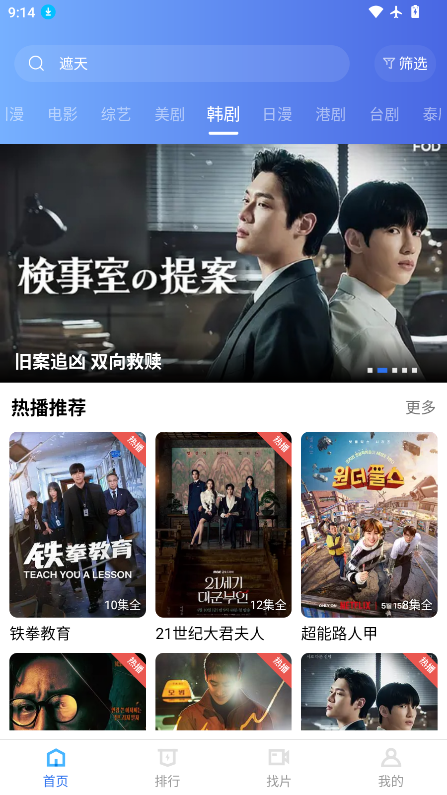Open the 筛选 filter button

[405, 63]
